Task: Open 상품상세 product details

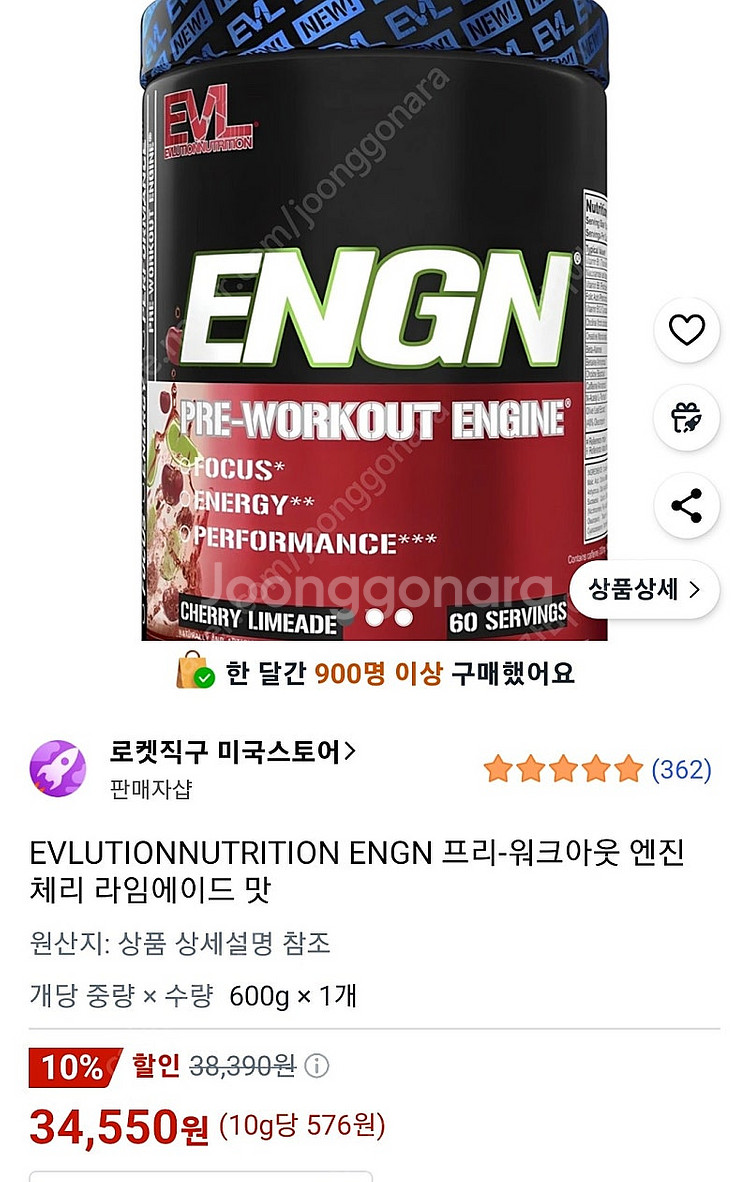Action: pos(646,588)
